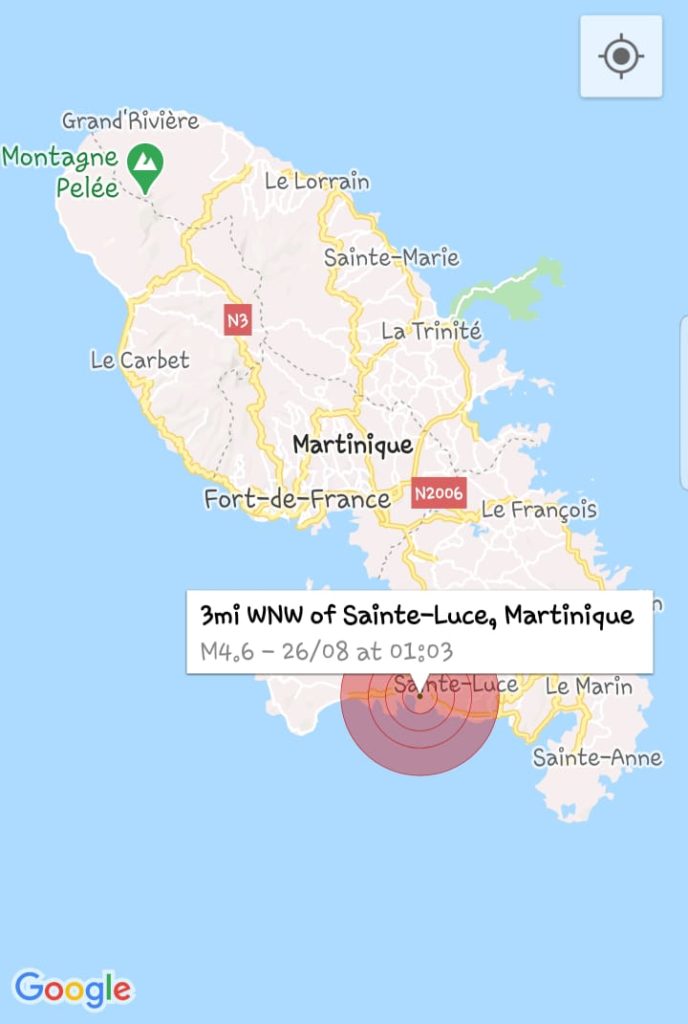Viewport: 688px width, 1024px height.
Task: Tap the earthquake epicenter marker
Action: coord(420,696)
